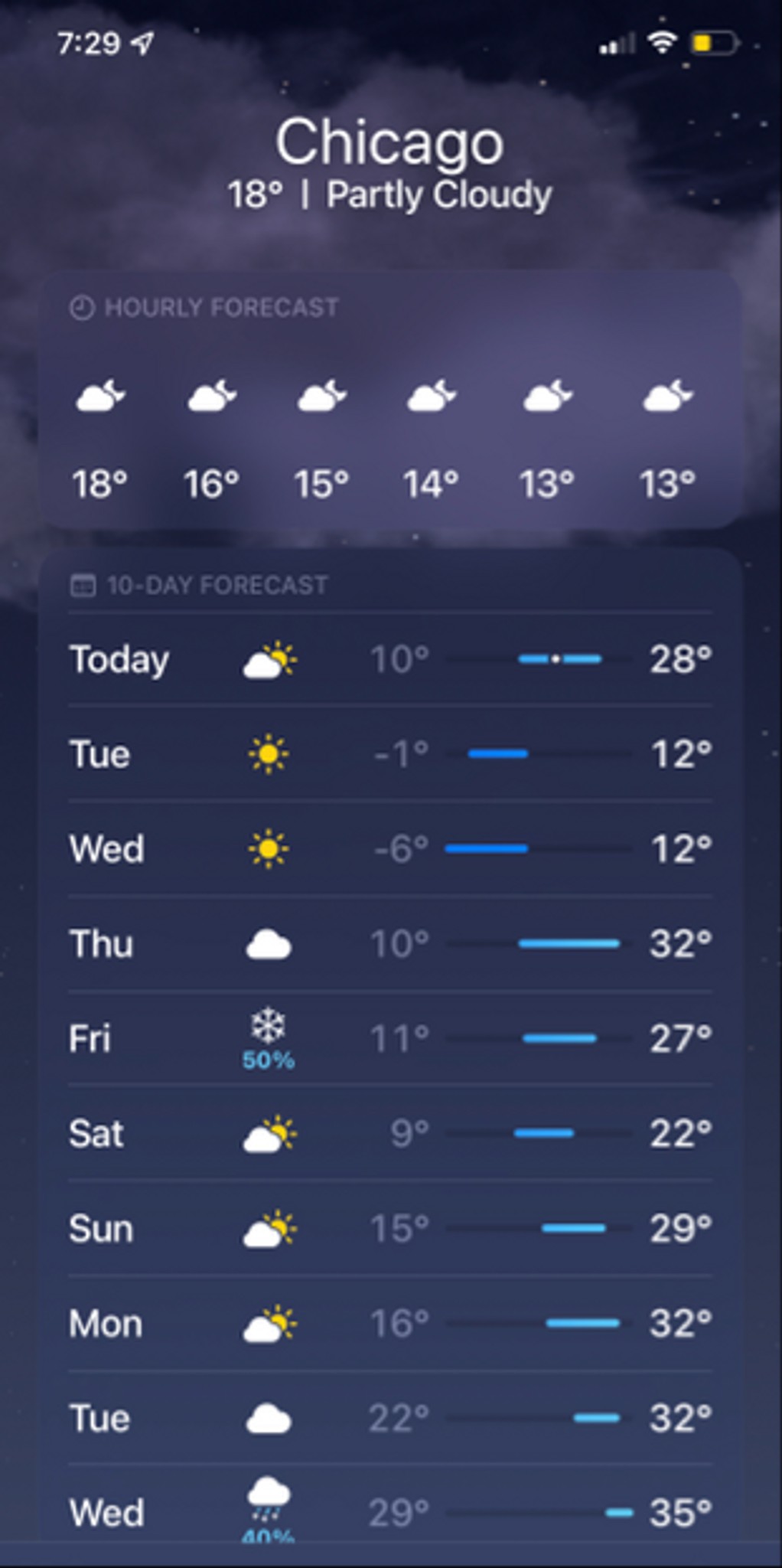Viewport: 782px width, 1568px height.
Task: Open the Wed row with -6° low
Action: coord(390,849)
